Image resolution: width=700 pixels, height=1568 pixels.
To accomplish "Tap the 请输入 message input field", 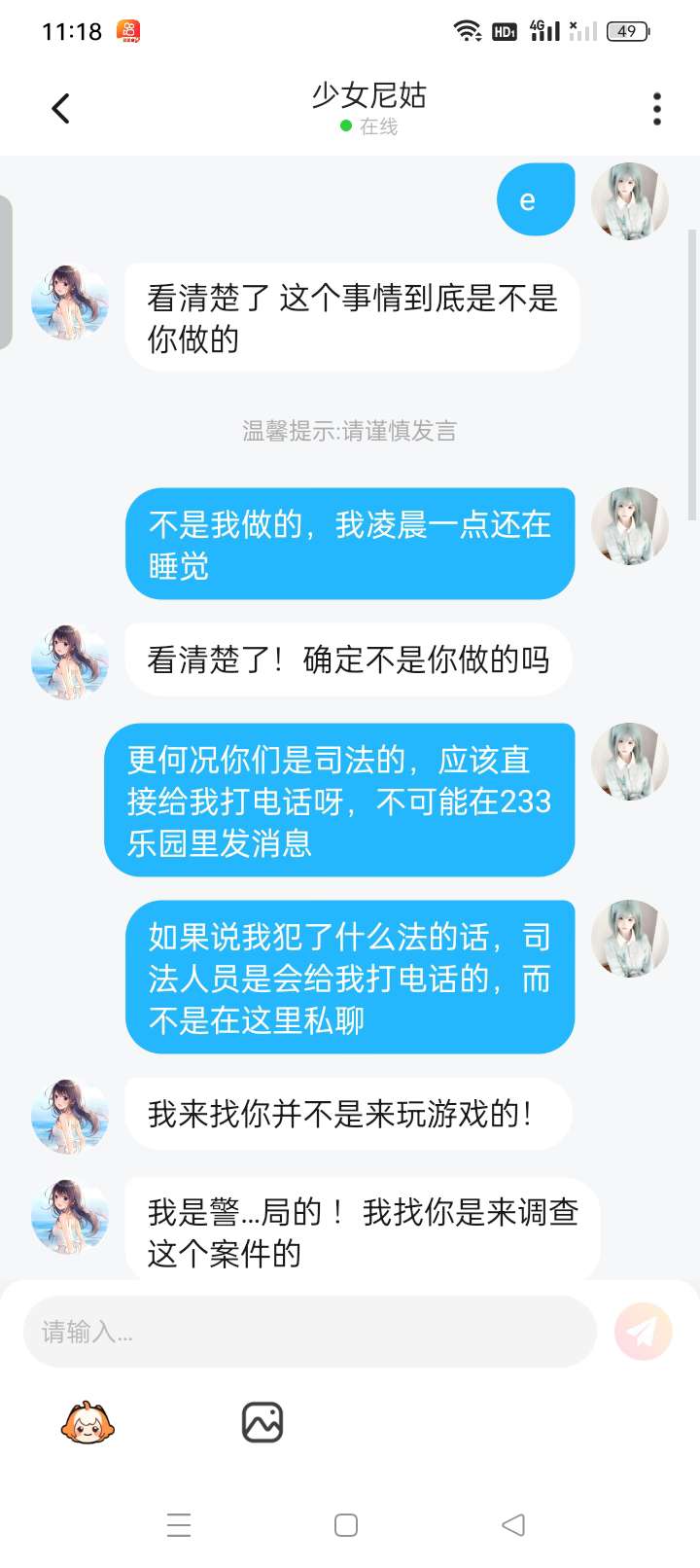I will tap(310, 1331).
